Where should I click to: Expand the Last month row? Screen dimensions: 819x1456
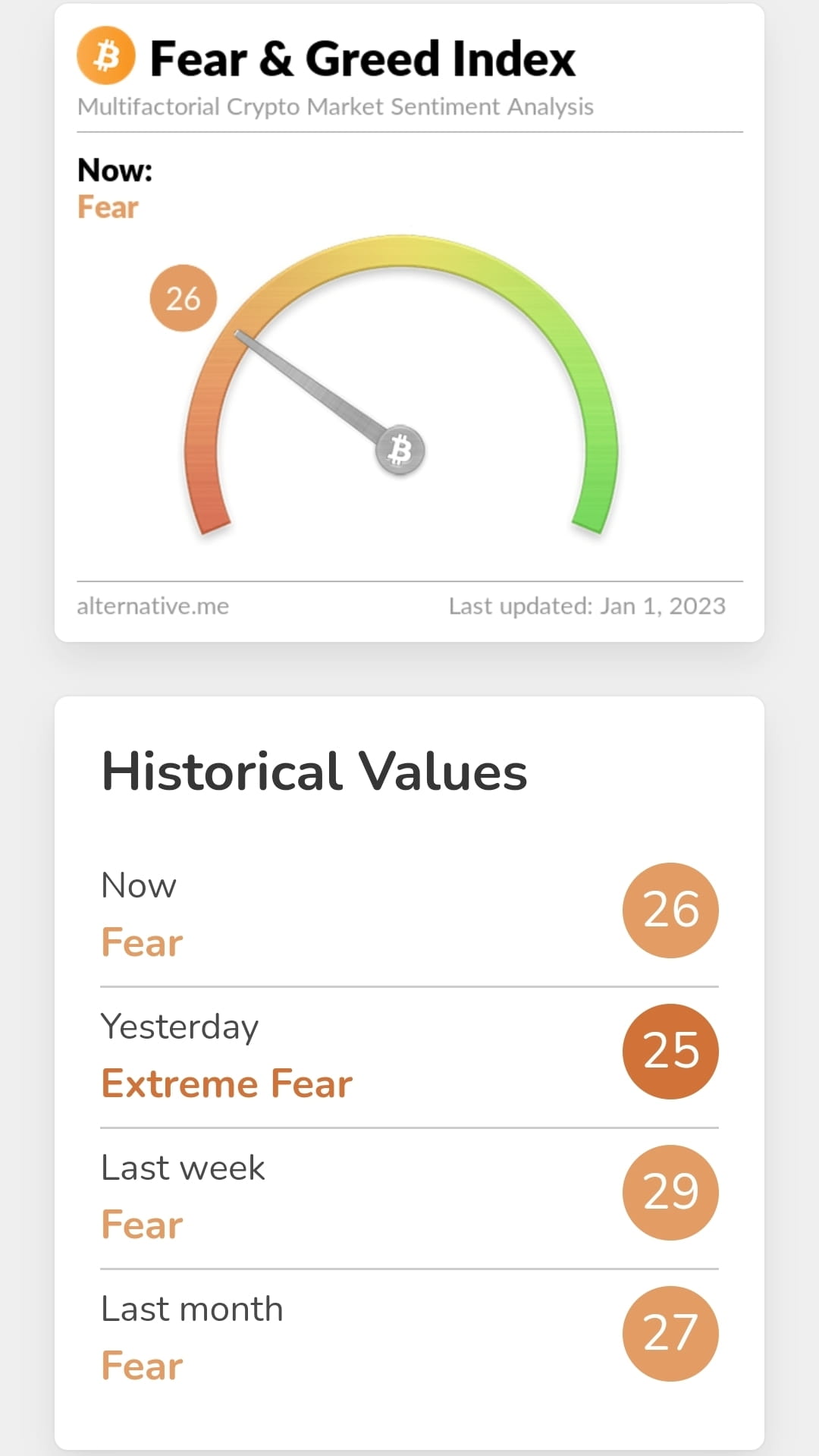point(192,1308)
